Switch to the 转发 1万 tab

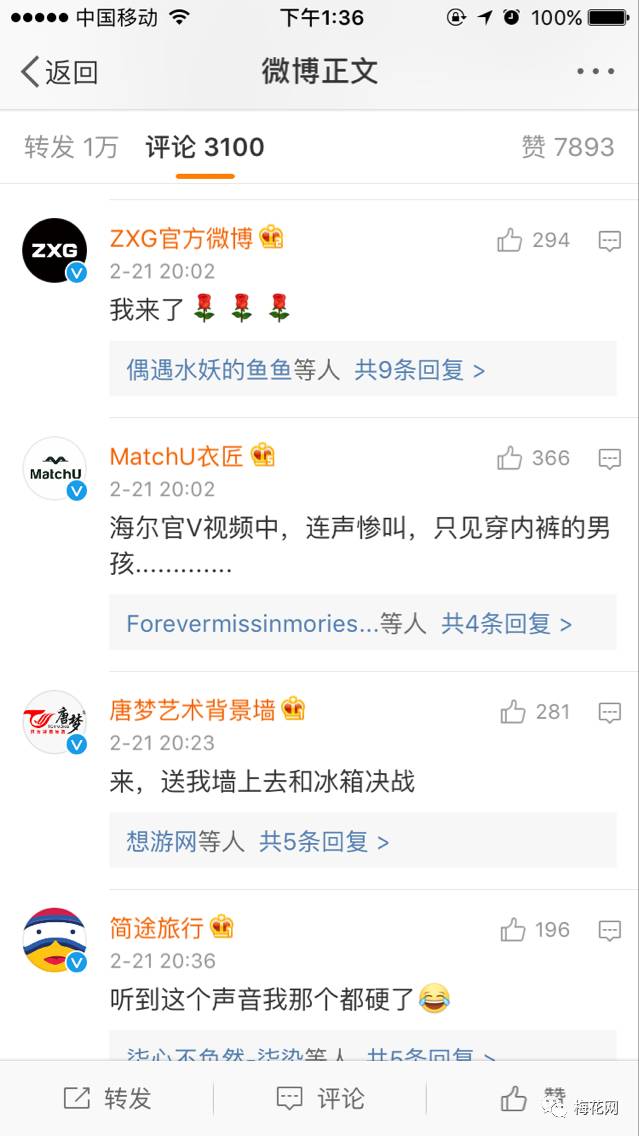click(x=71, y=148)
